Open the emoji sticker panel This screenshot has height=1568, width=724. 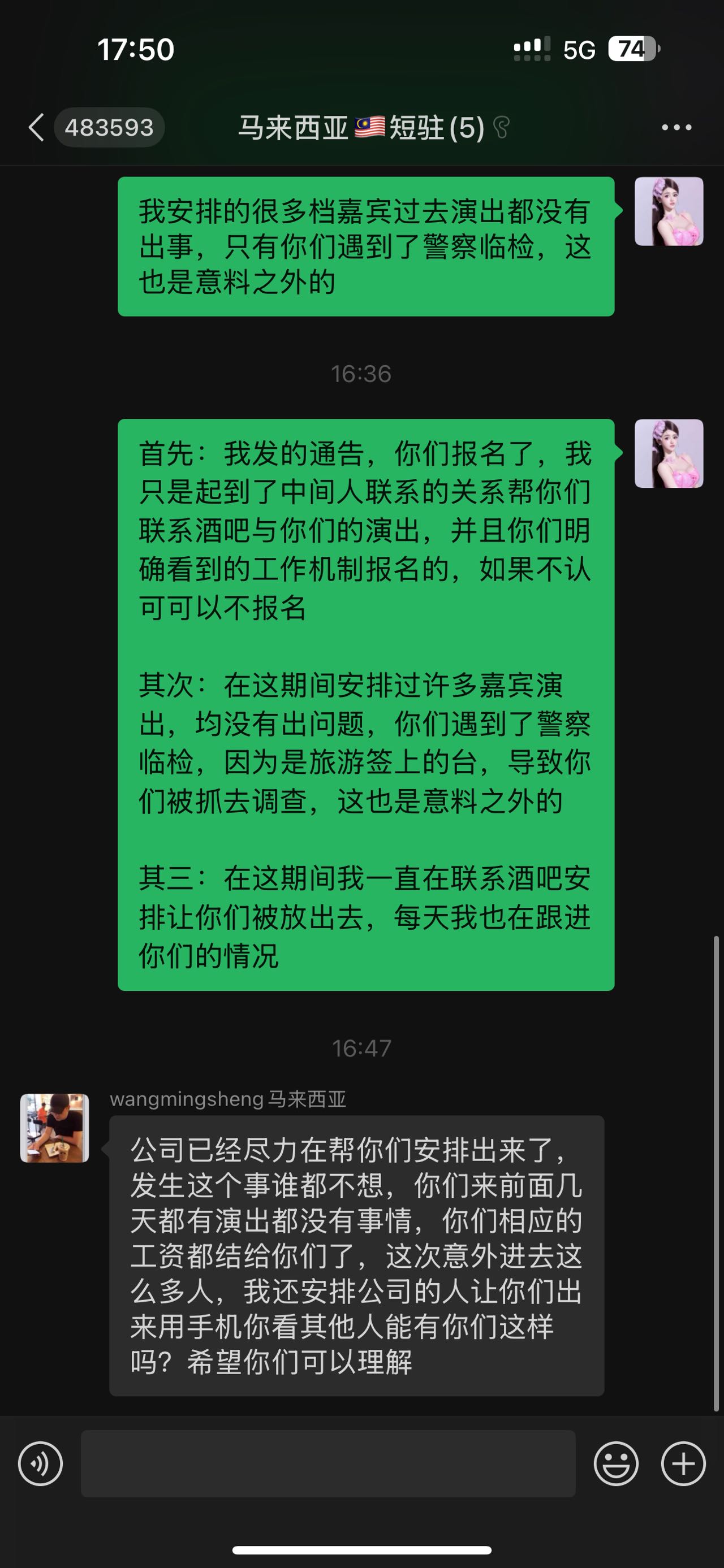coord(616,1464)
